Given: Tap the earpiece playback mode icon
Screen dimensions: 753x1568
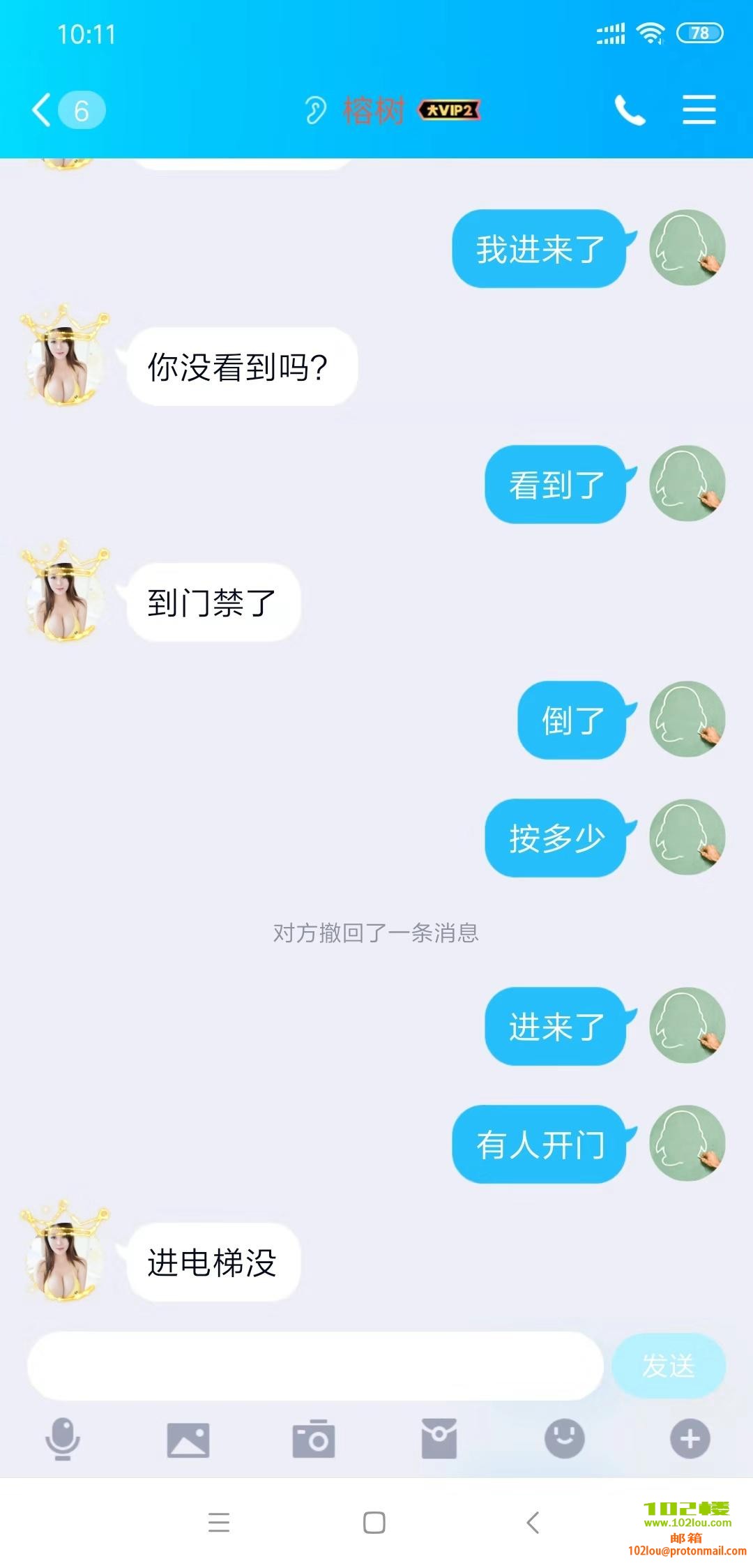Looking at the screenshot, I should pos(315,110).
